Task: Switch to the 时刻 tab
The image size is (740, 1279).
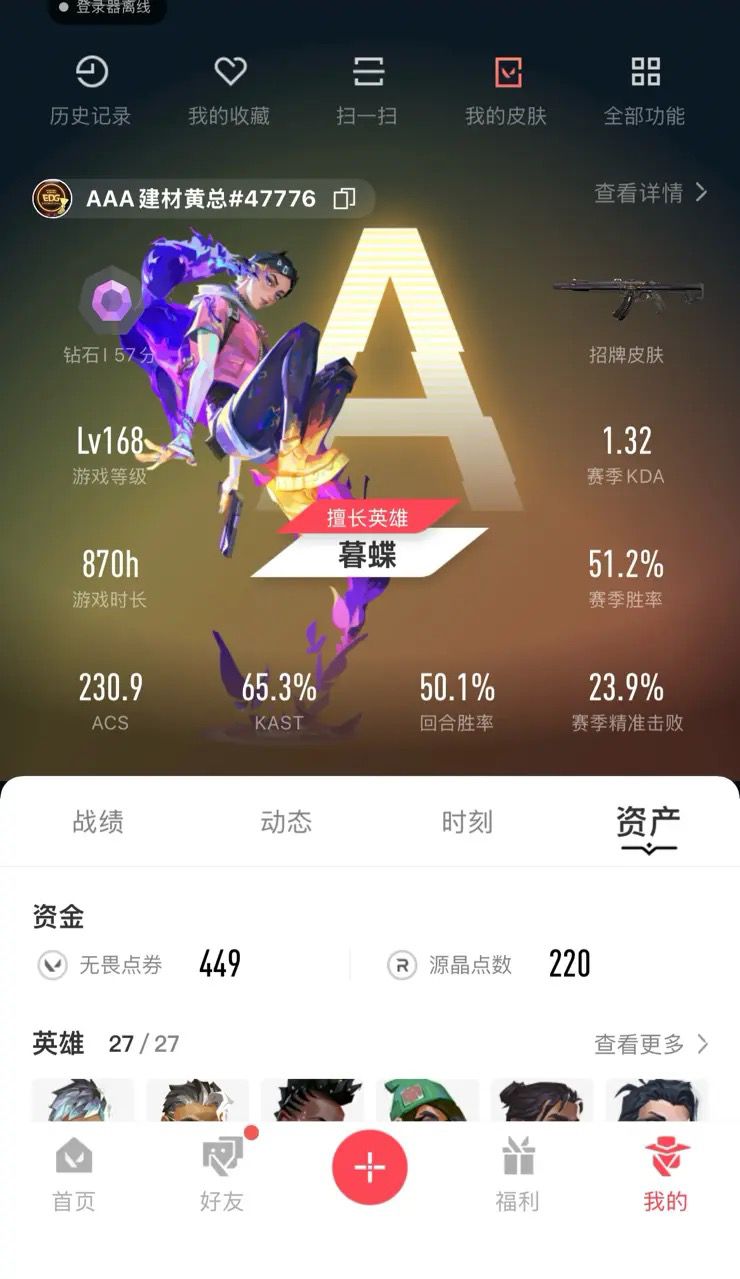Action: [467, 822]
